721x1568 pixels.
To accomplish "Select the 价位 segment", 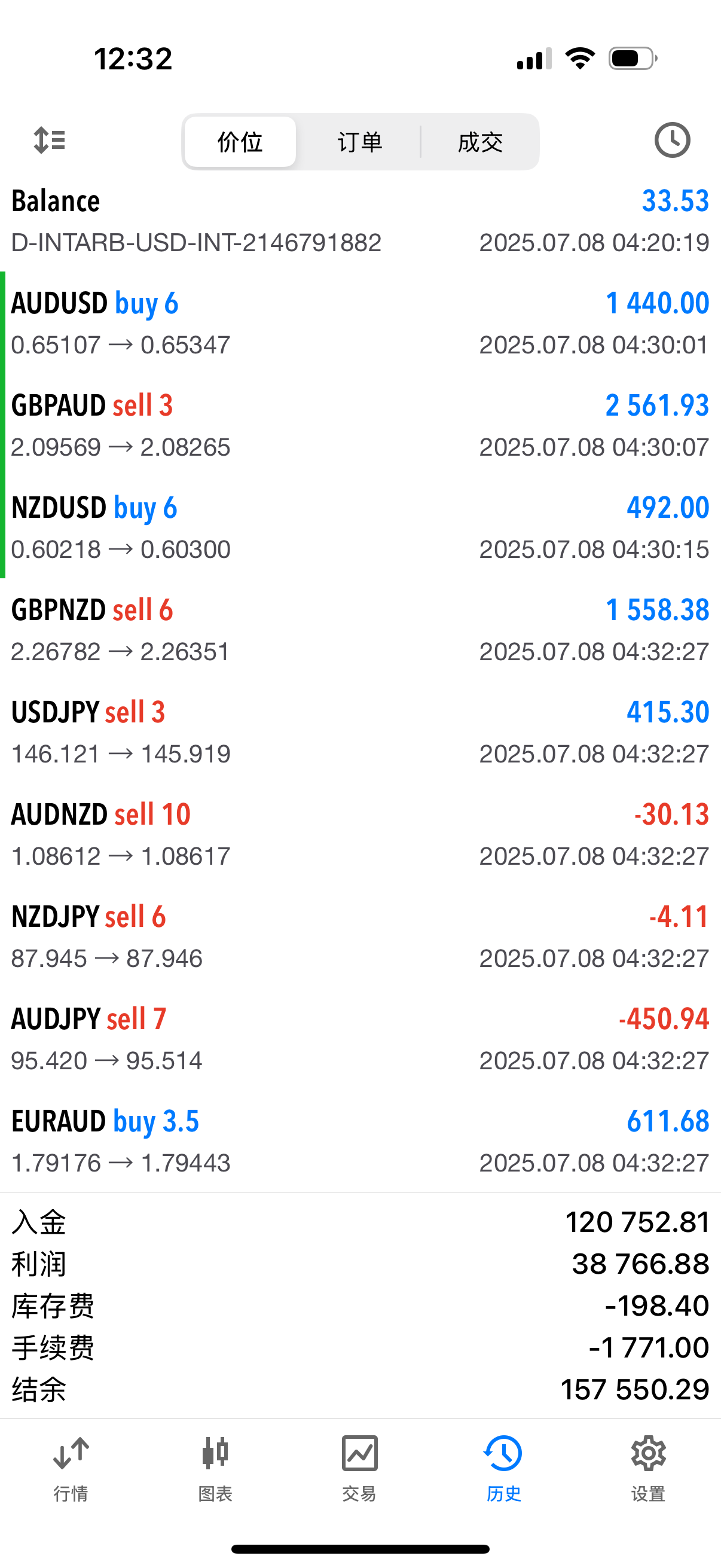I will [240, 142].
